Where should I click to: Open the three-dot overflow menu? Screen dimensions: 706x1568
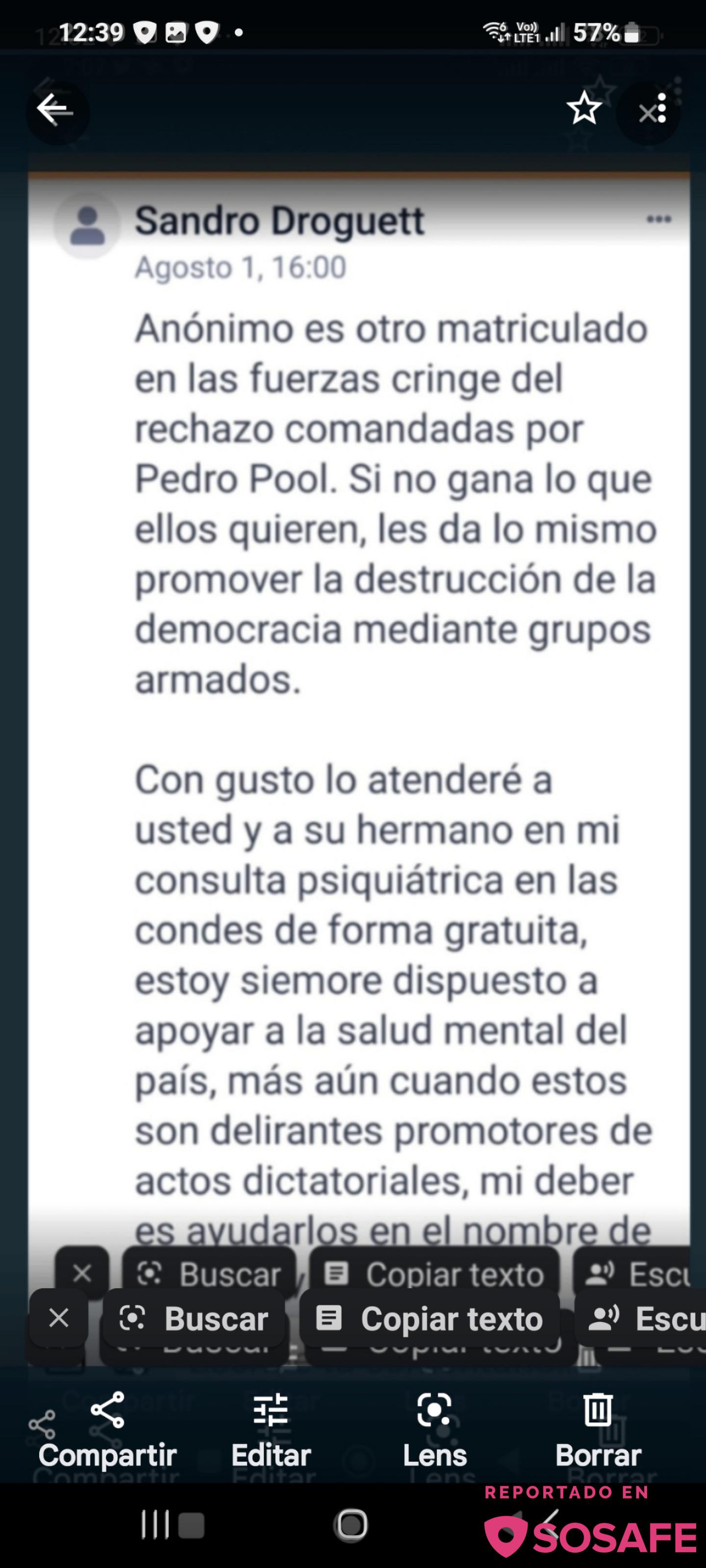661,109
